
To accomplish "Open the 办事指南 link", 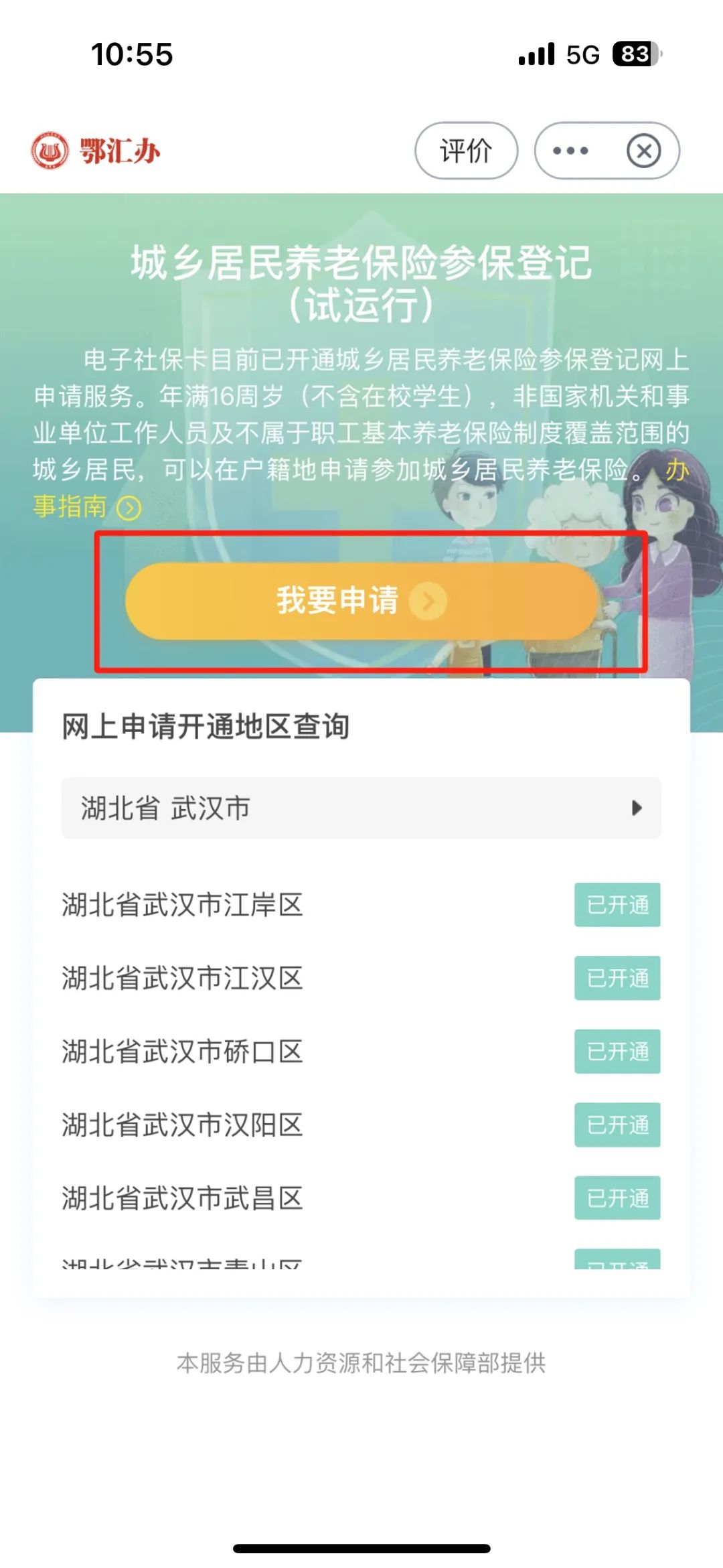I will 87,507.
